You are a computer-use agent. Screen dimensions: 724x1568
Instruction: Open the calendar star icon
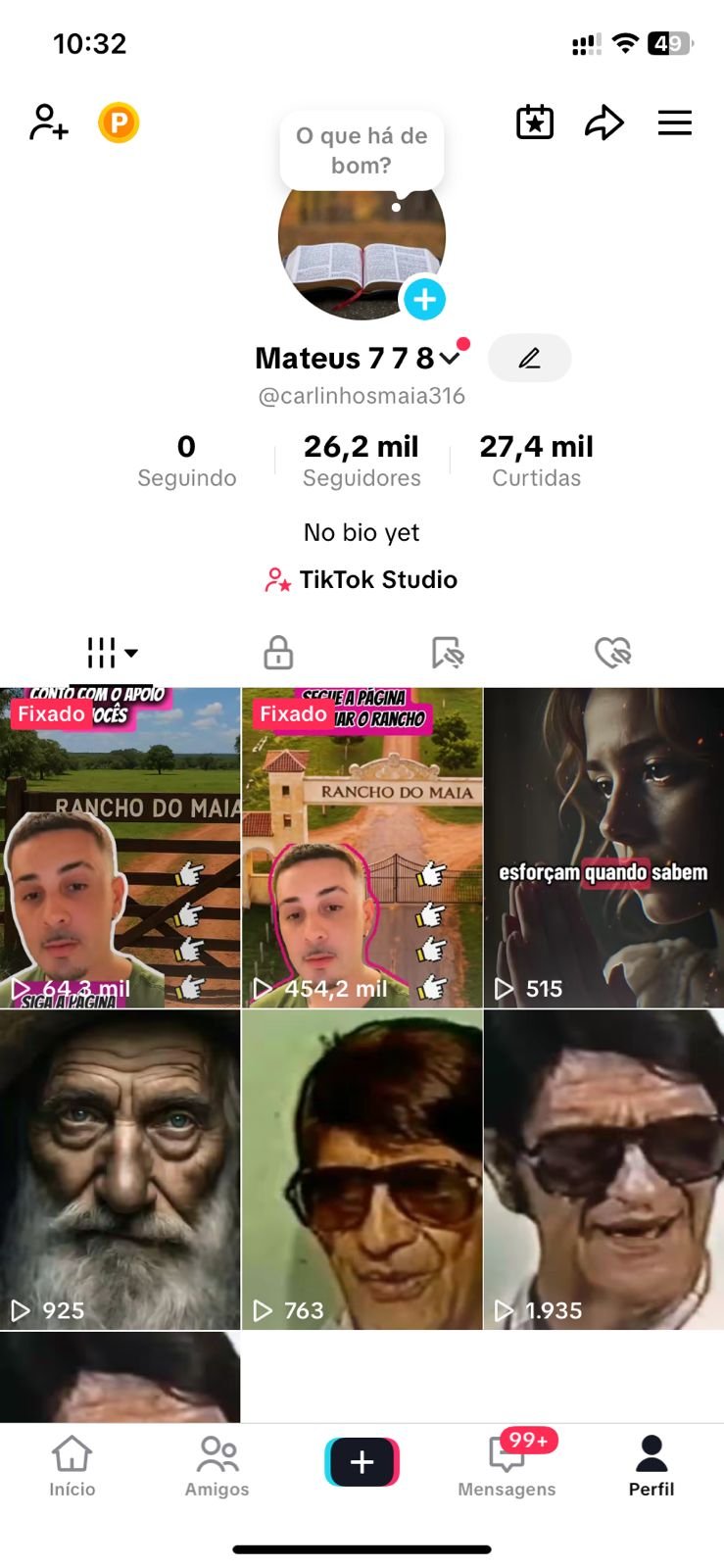[535, 122]
